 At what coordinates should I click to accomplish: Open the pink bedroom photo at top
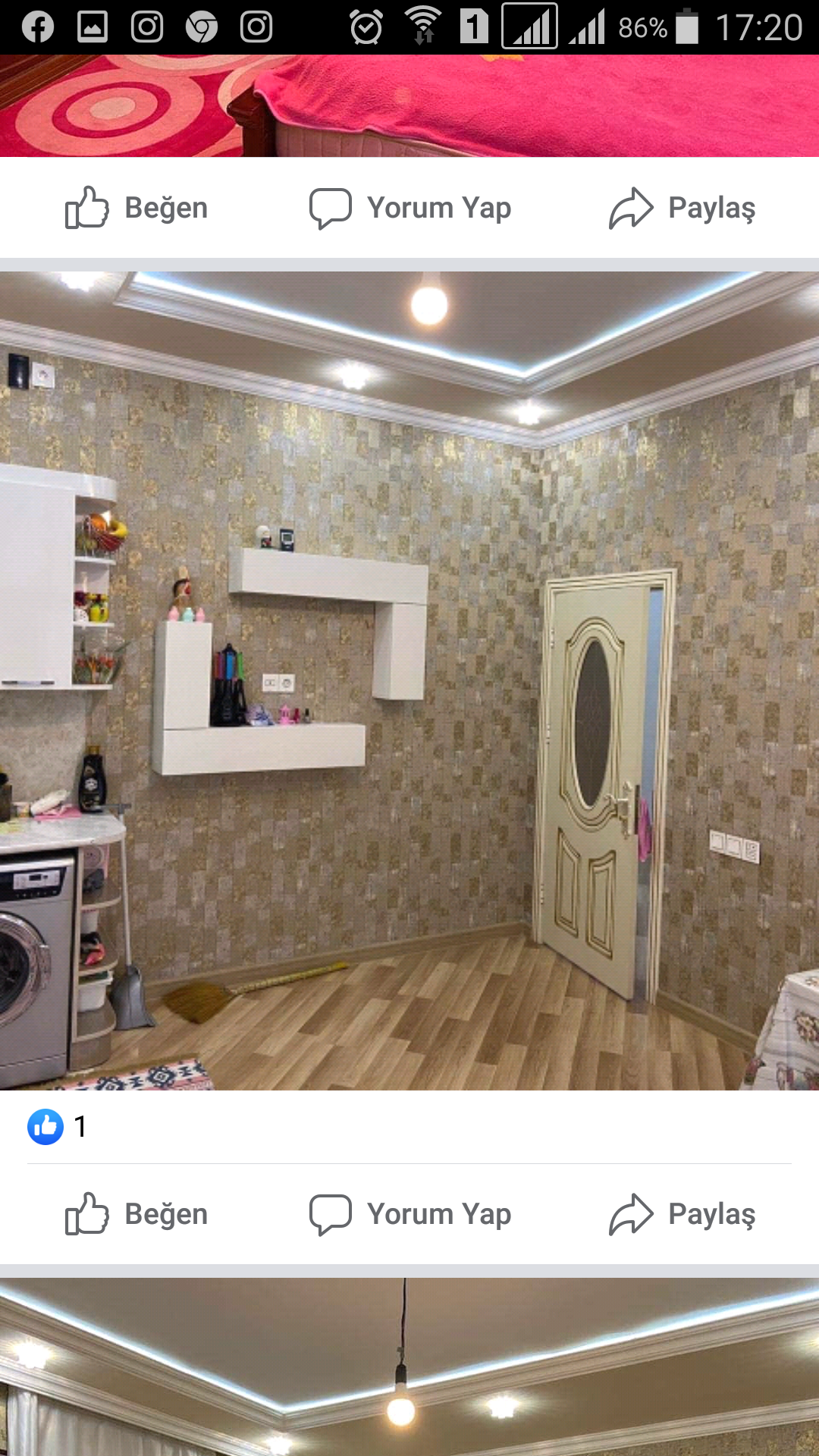409,105
